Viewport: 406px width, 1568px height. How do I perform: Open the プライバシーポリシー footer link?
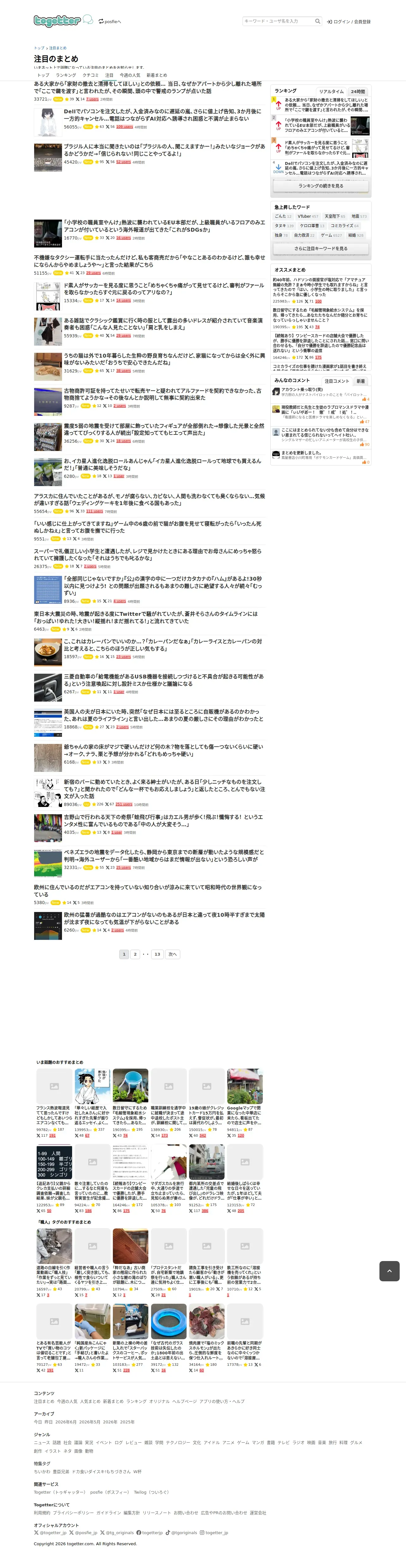pyautogui.click(x=73, y=1512)
